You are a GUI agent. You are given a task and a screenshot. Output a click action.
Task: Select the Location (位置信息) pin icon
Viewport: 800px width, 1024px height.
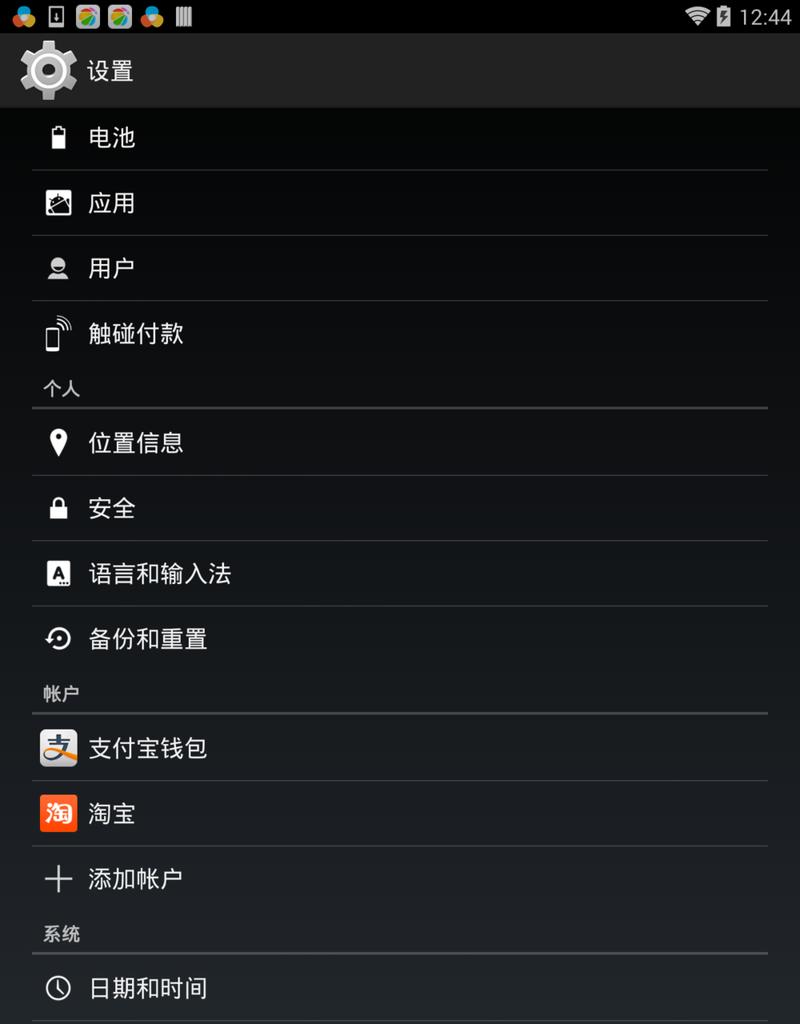click(58, 443)
